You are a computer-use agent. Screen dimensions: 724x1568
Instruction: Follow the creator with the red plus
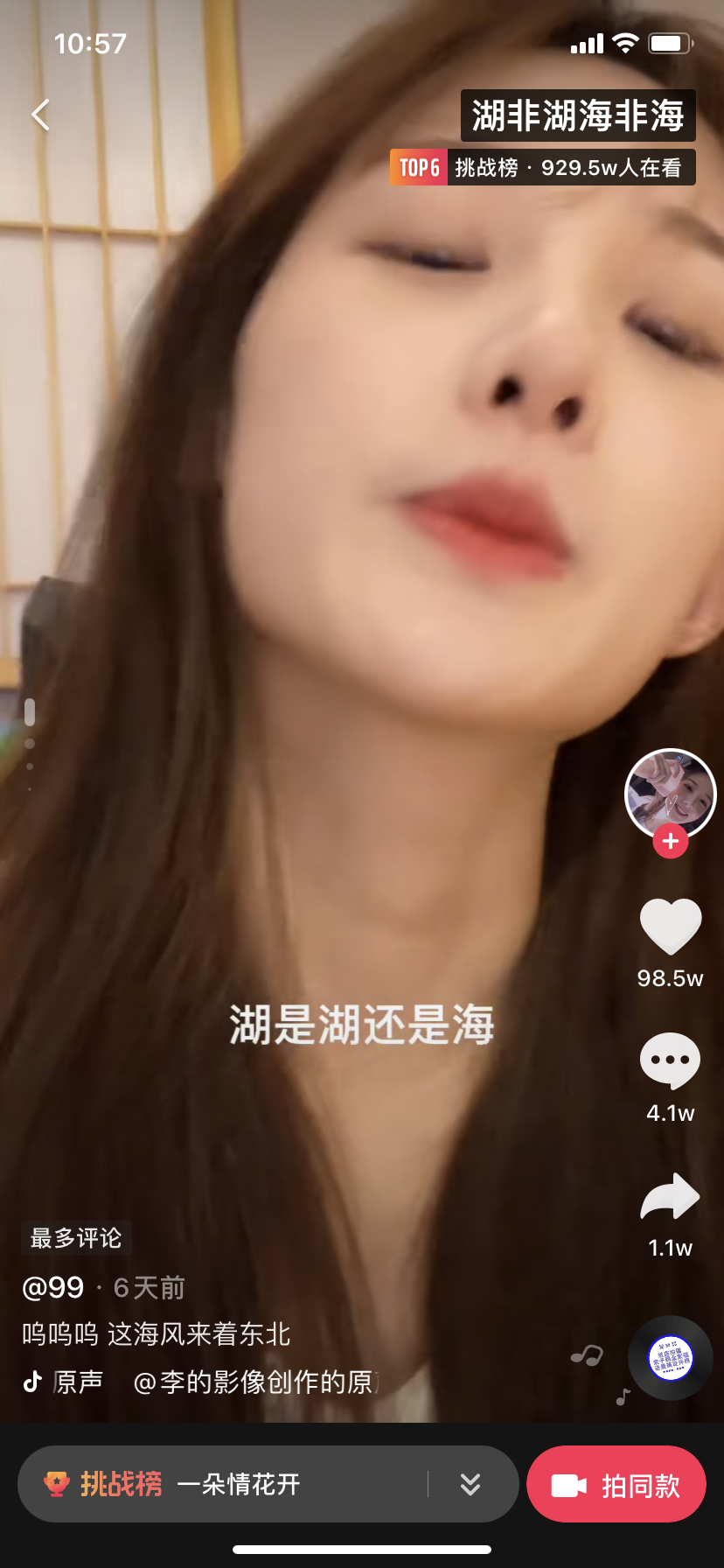(x=671, y=842)
